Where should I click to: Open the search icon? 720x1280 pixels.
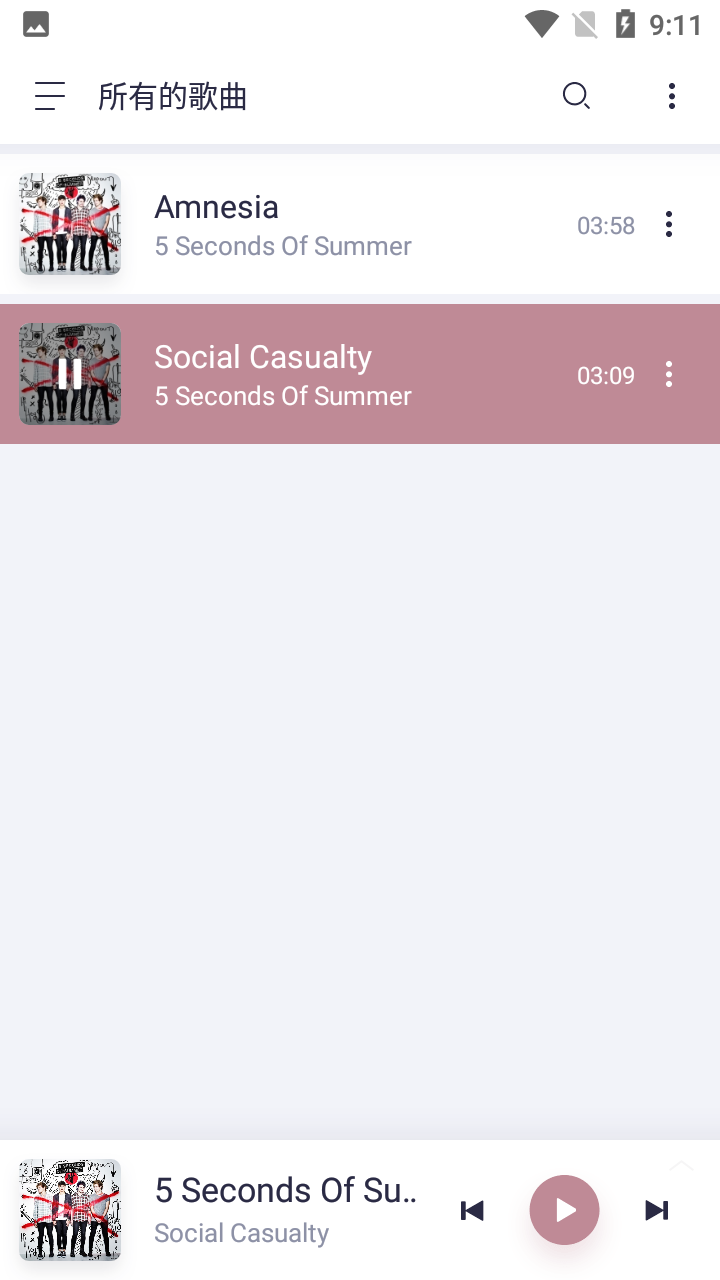tap(576, 96)
